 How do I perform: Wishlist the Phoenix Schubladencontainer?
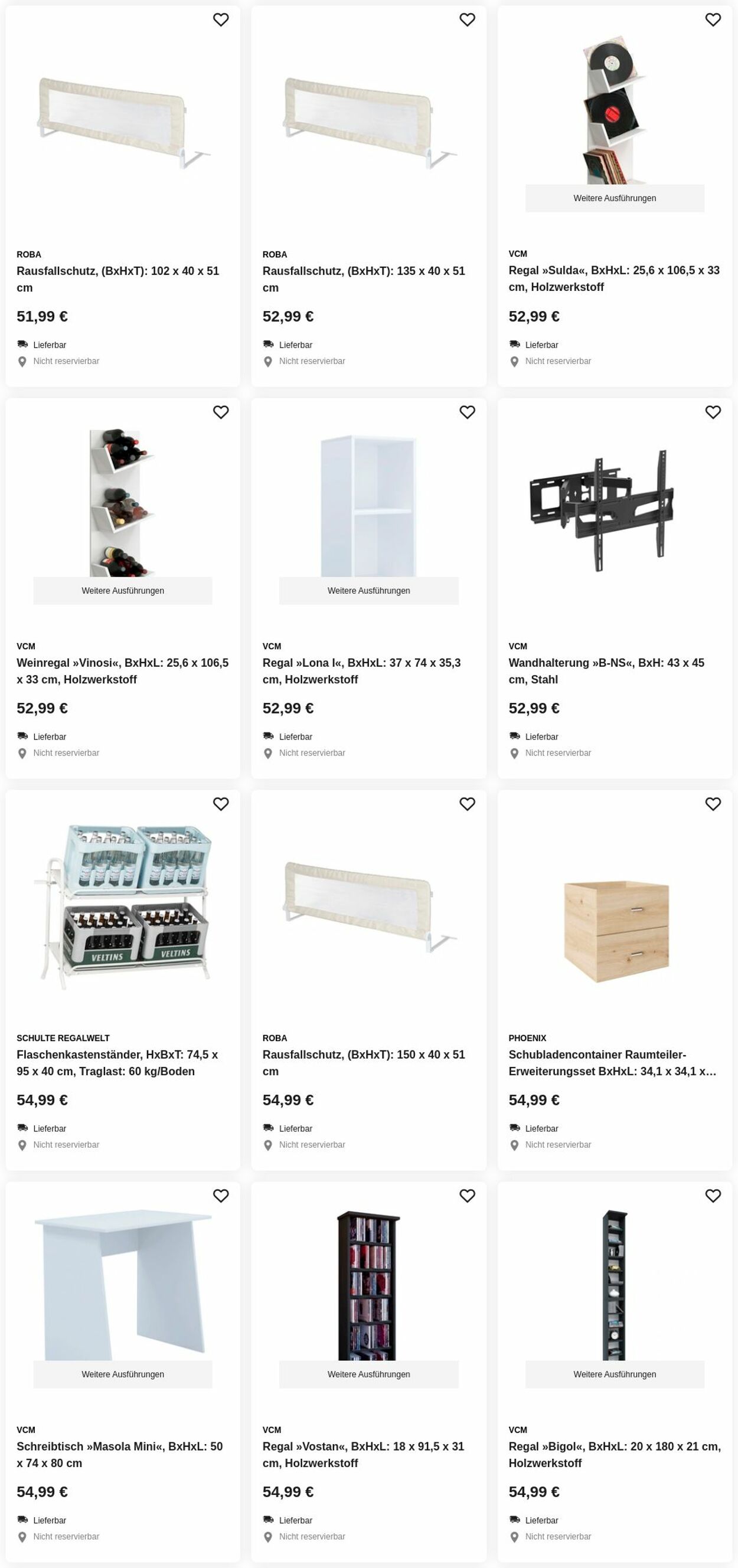tap(713, 804)
